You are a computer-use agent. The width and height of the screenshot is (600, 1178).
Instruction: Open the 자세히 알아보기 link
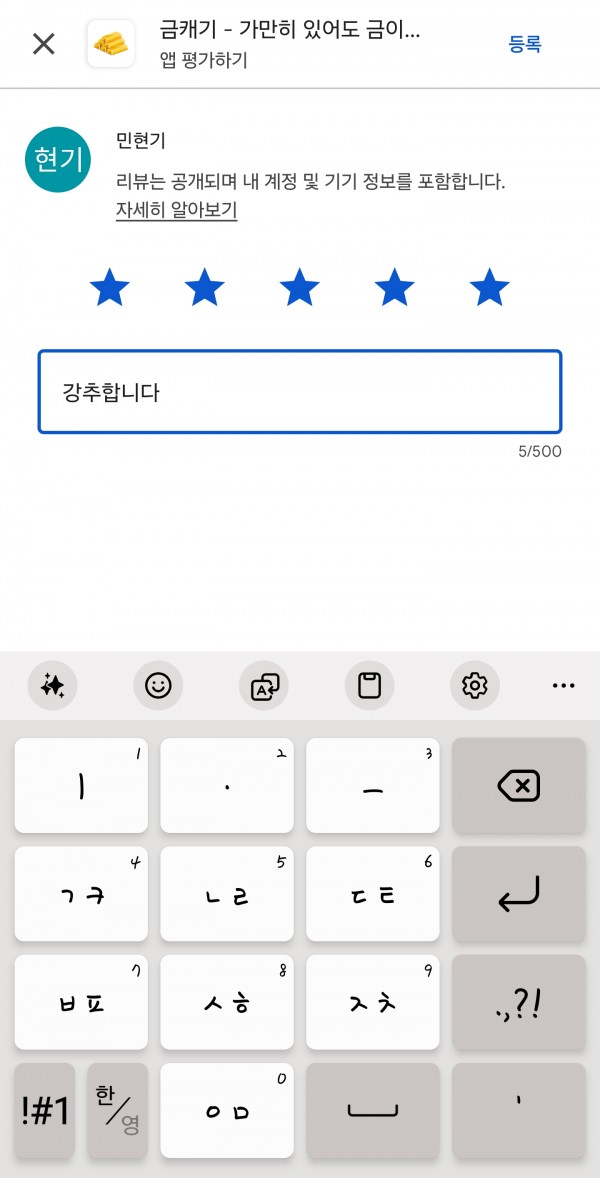point(176,210)
